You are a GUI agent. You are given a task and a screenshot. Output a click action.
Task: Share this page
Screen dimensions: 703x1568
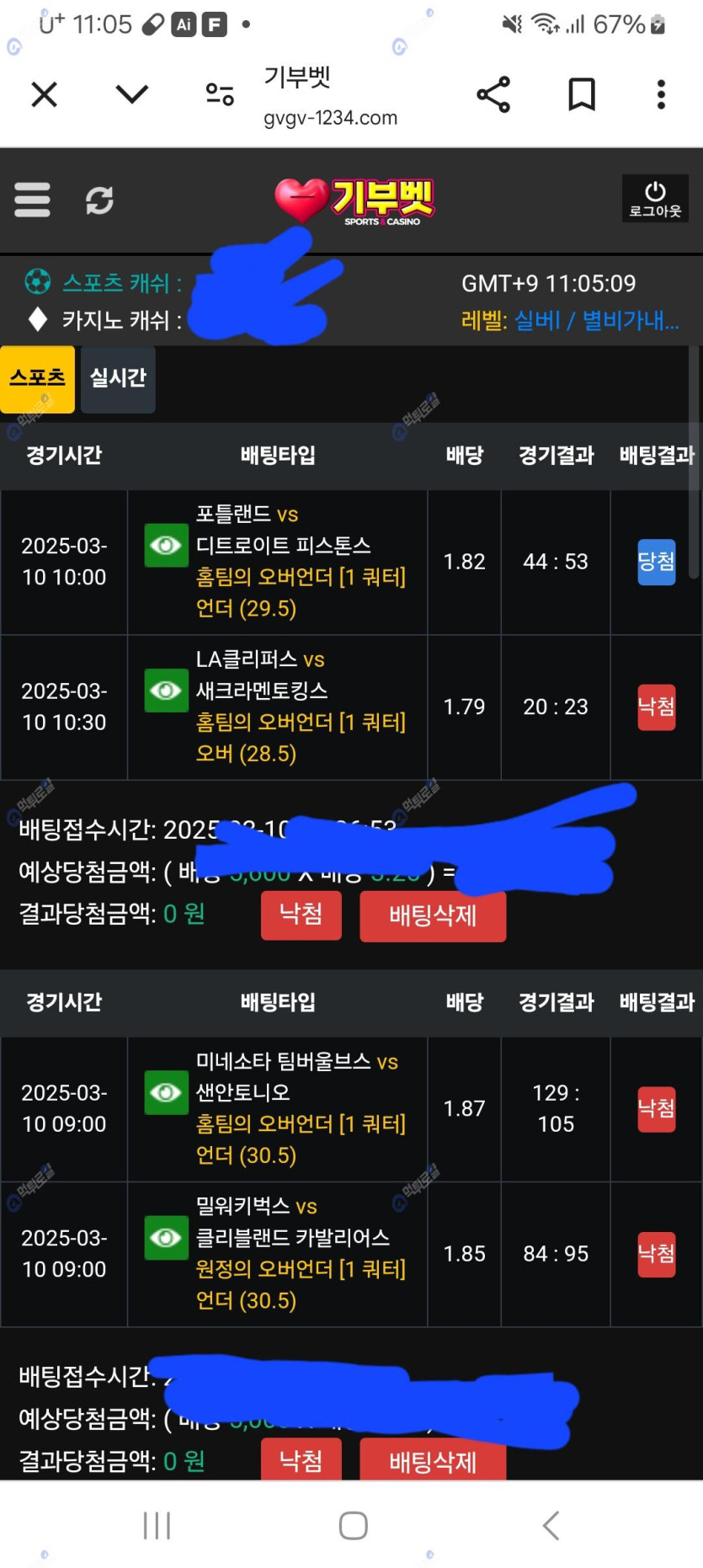pyautogui.click(x=493, y=94)
